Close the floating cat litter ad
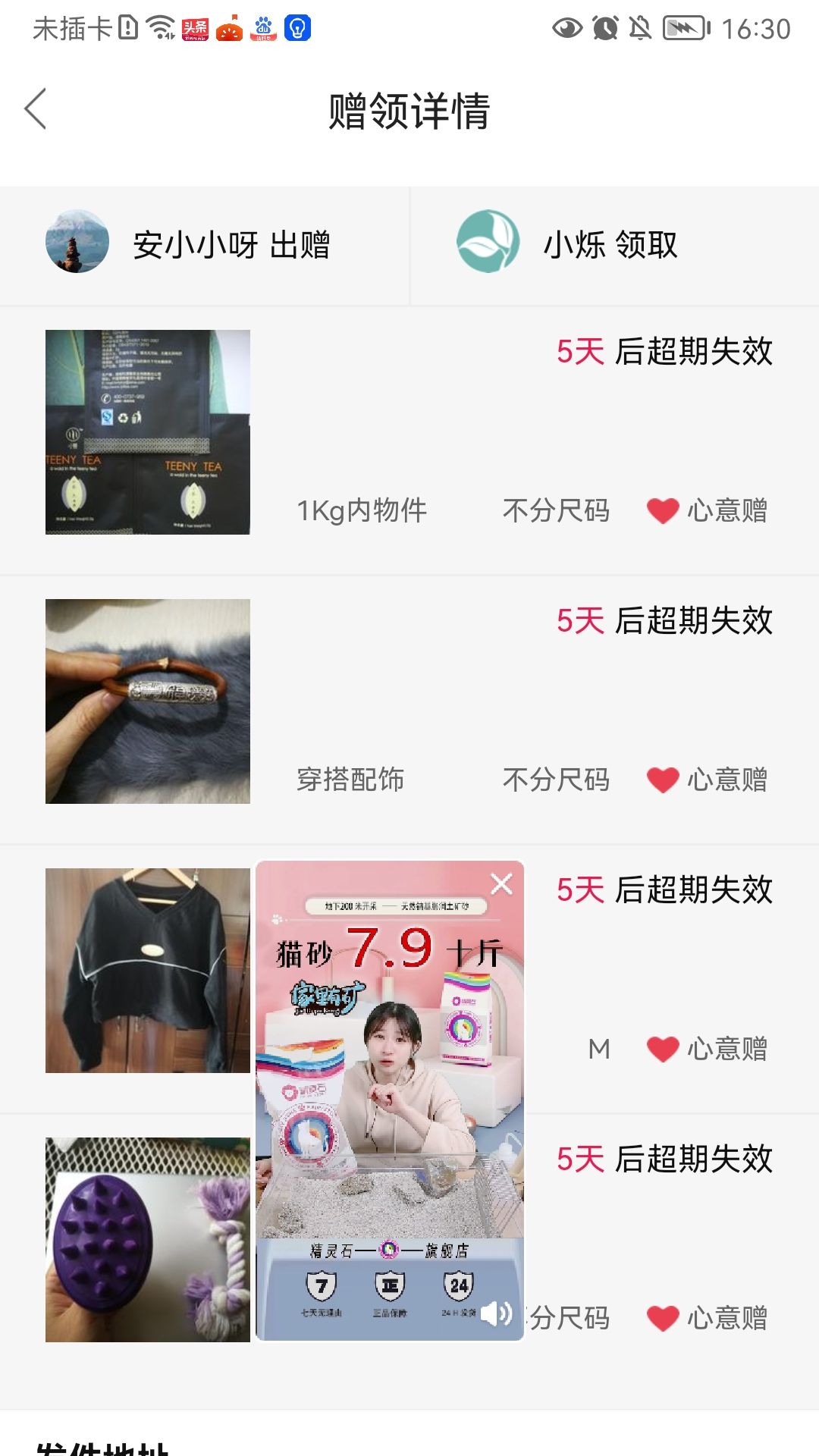 click(501, 884)
